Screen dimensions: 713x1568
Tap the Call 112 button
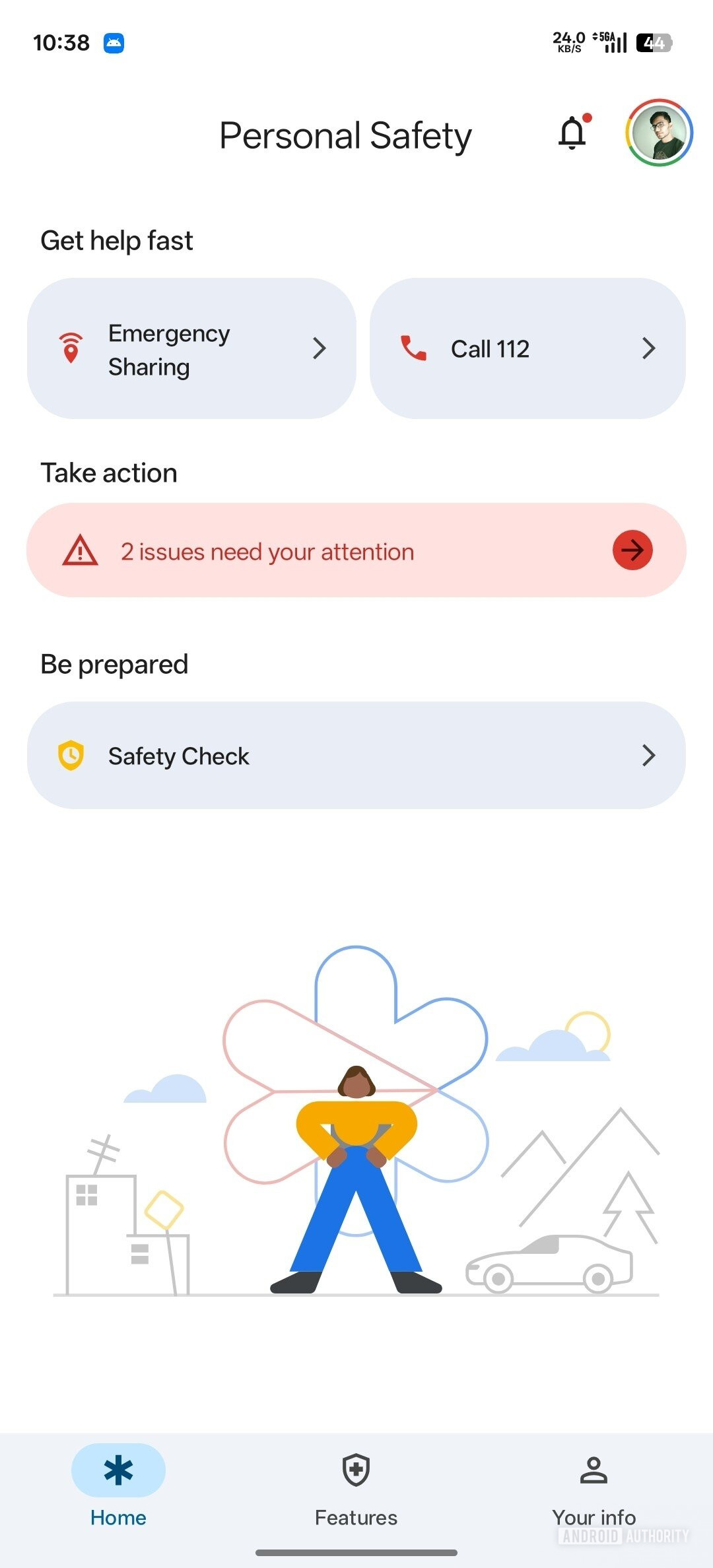coord(527,348)
